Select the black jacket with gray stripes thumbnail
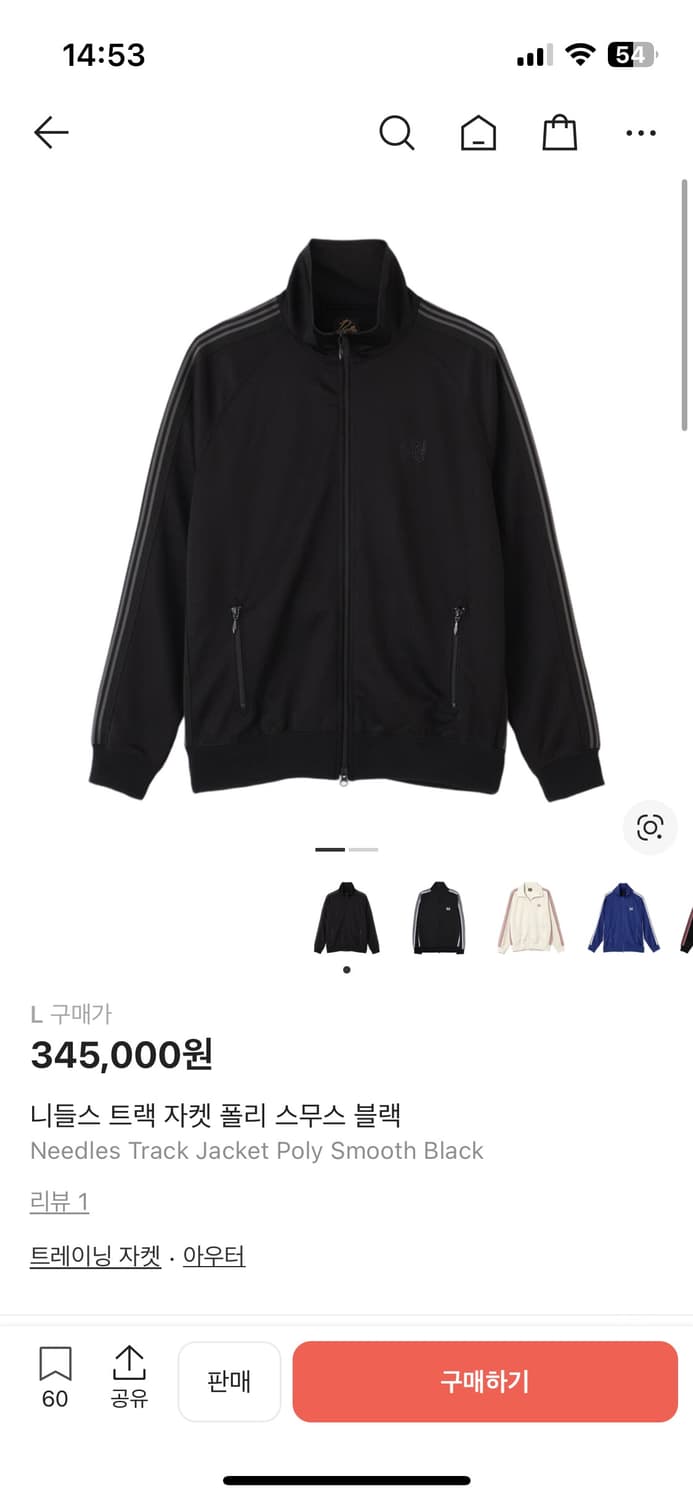 439,918
